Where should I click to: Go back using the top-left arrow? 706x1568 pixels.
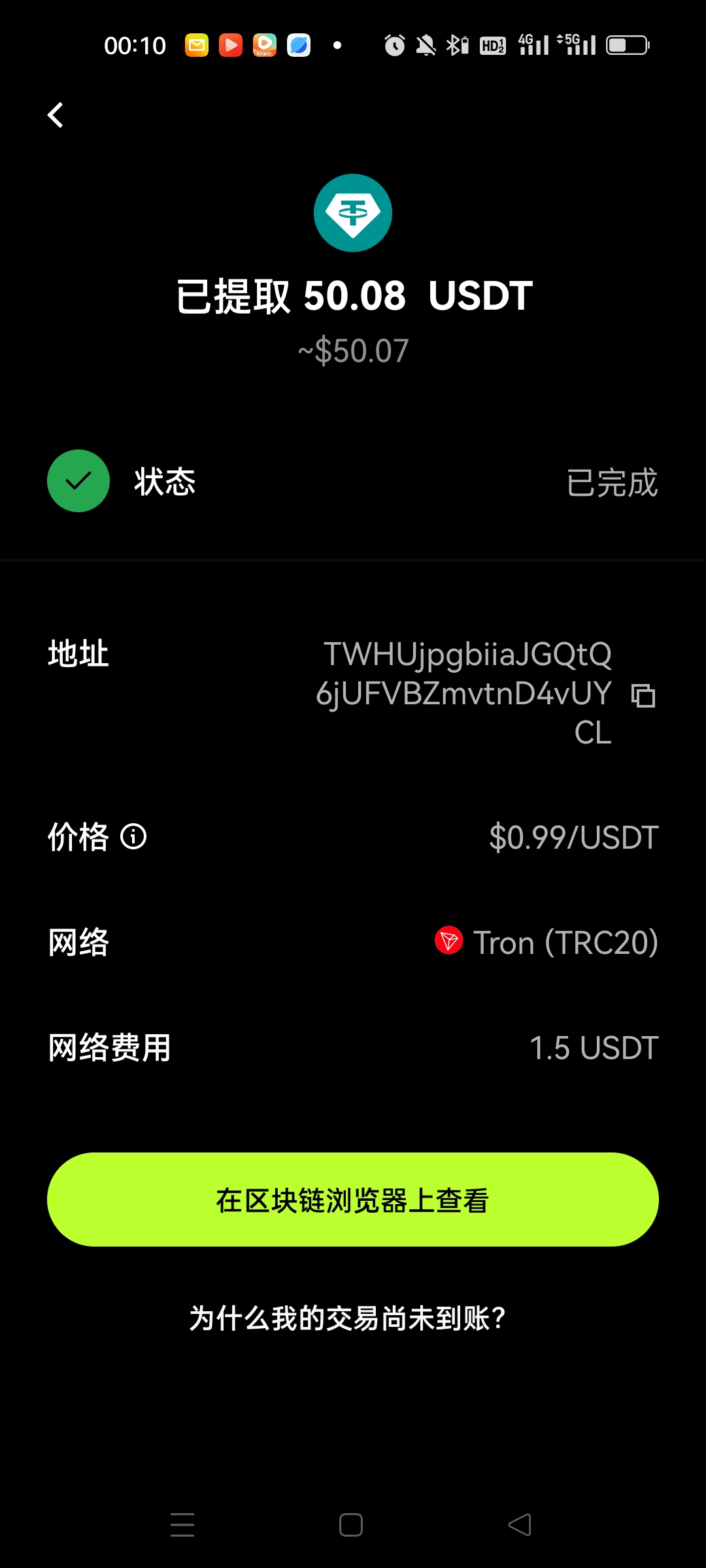coord(56,116)
